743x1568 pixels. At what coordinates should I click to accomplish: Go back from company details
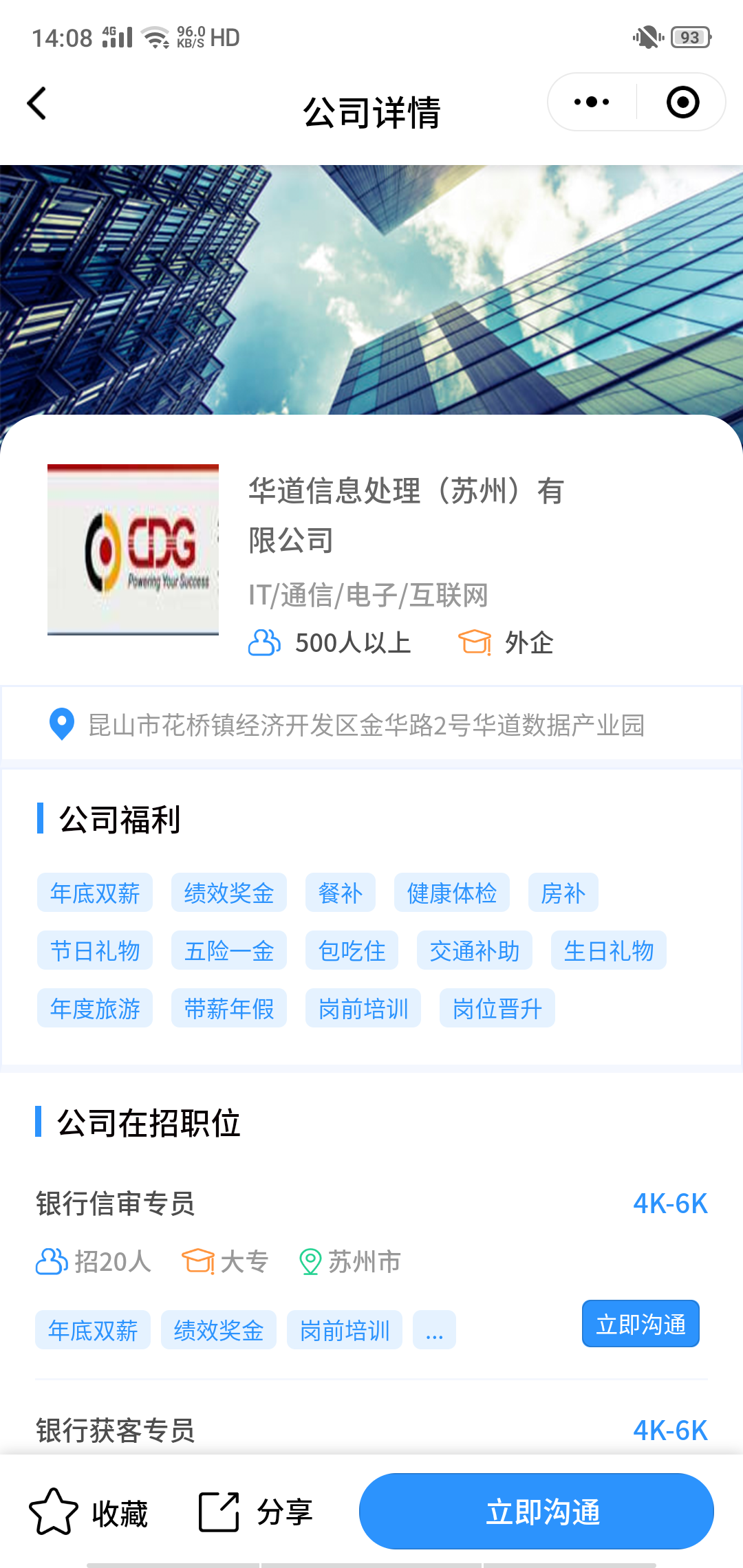[x=37, y=103]
